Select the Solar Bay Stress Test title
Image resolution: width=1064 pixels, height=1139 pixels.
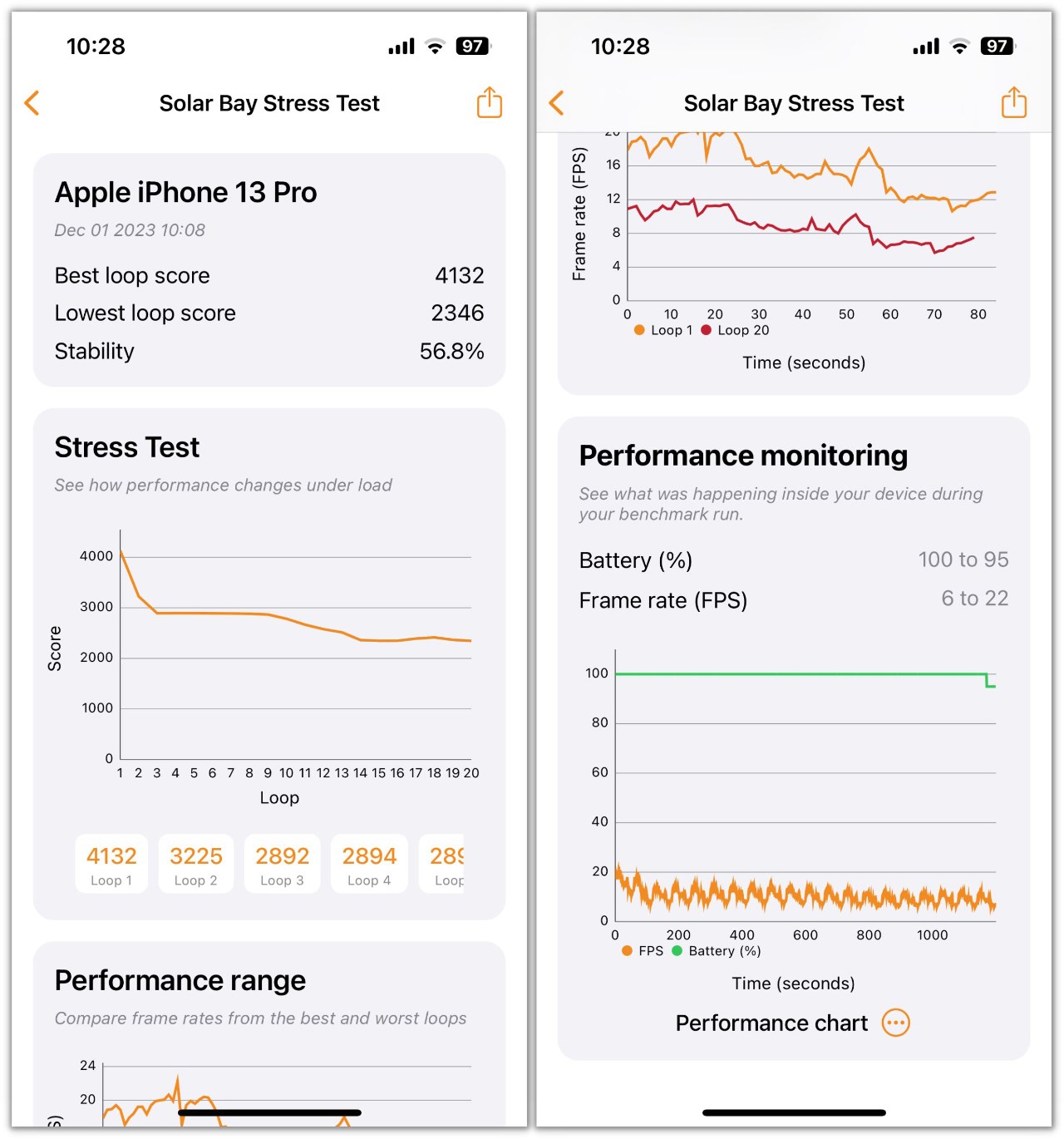(x=268, y=103)
